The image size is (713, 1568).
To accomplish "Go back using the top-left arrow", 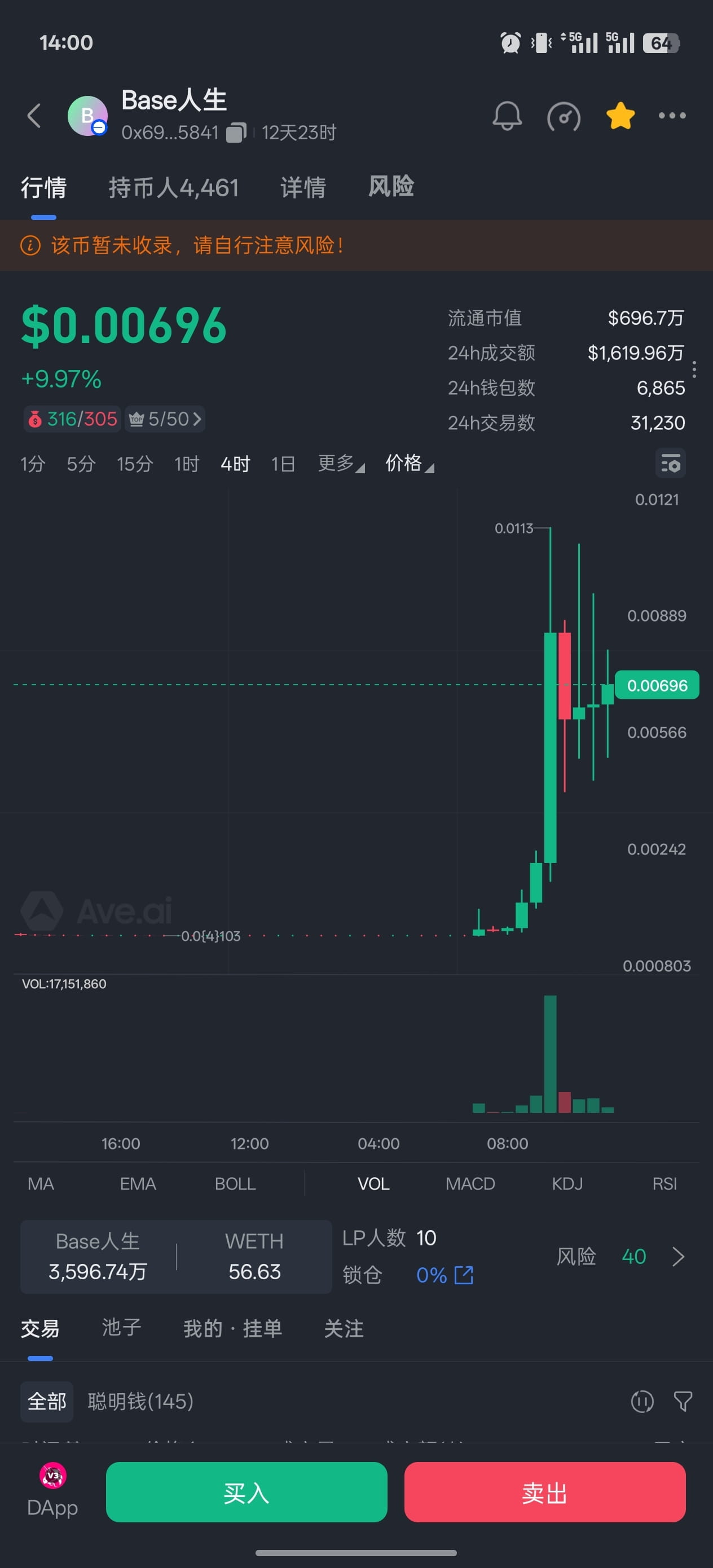I will [x=34, y=116].
